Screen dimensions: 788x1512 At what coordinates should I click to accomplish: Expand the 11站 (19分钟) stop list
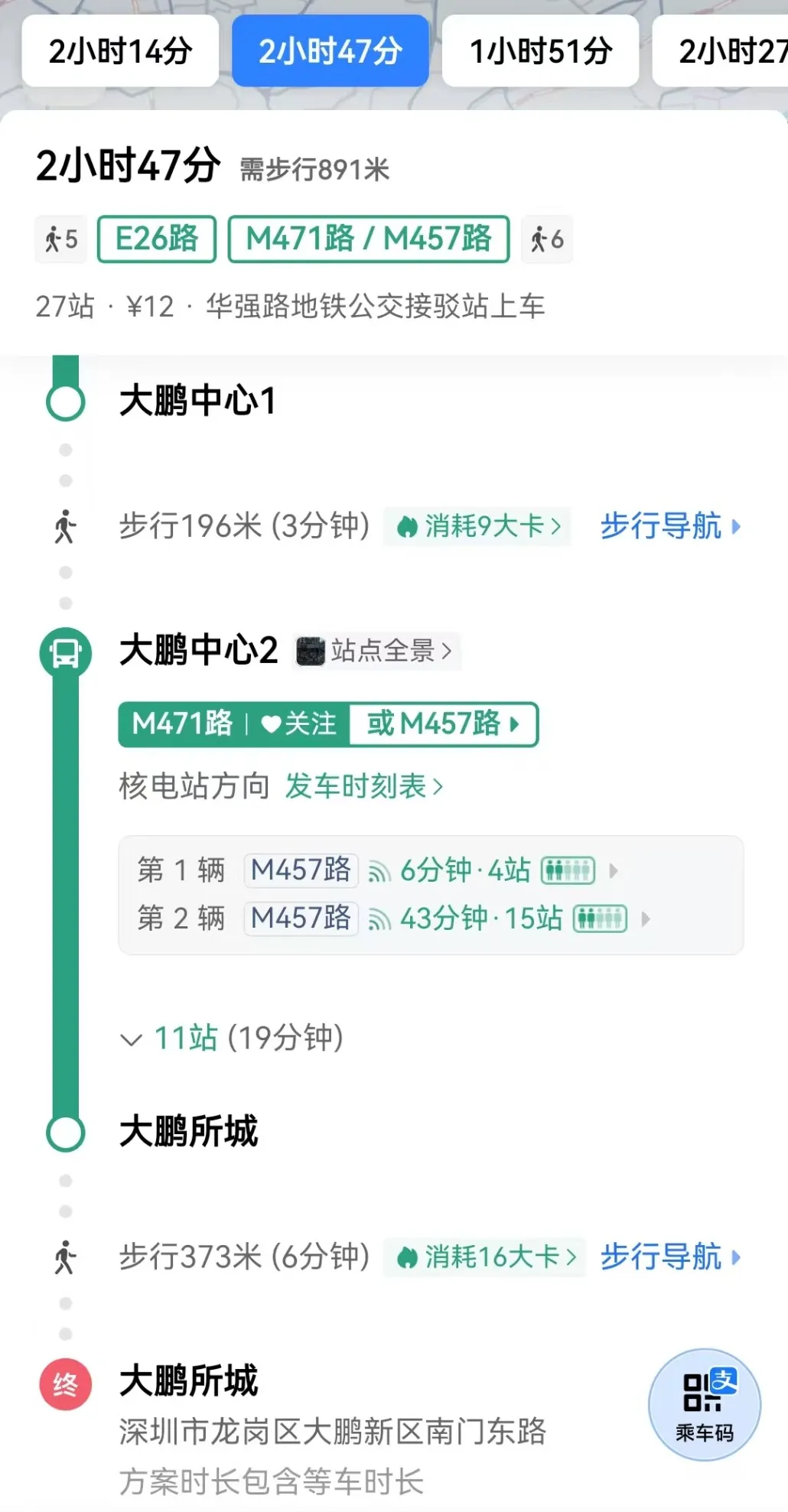click(x=233, y=1038)
